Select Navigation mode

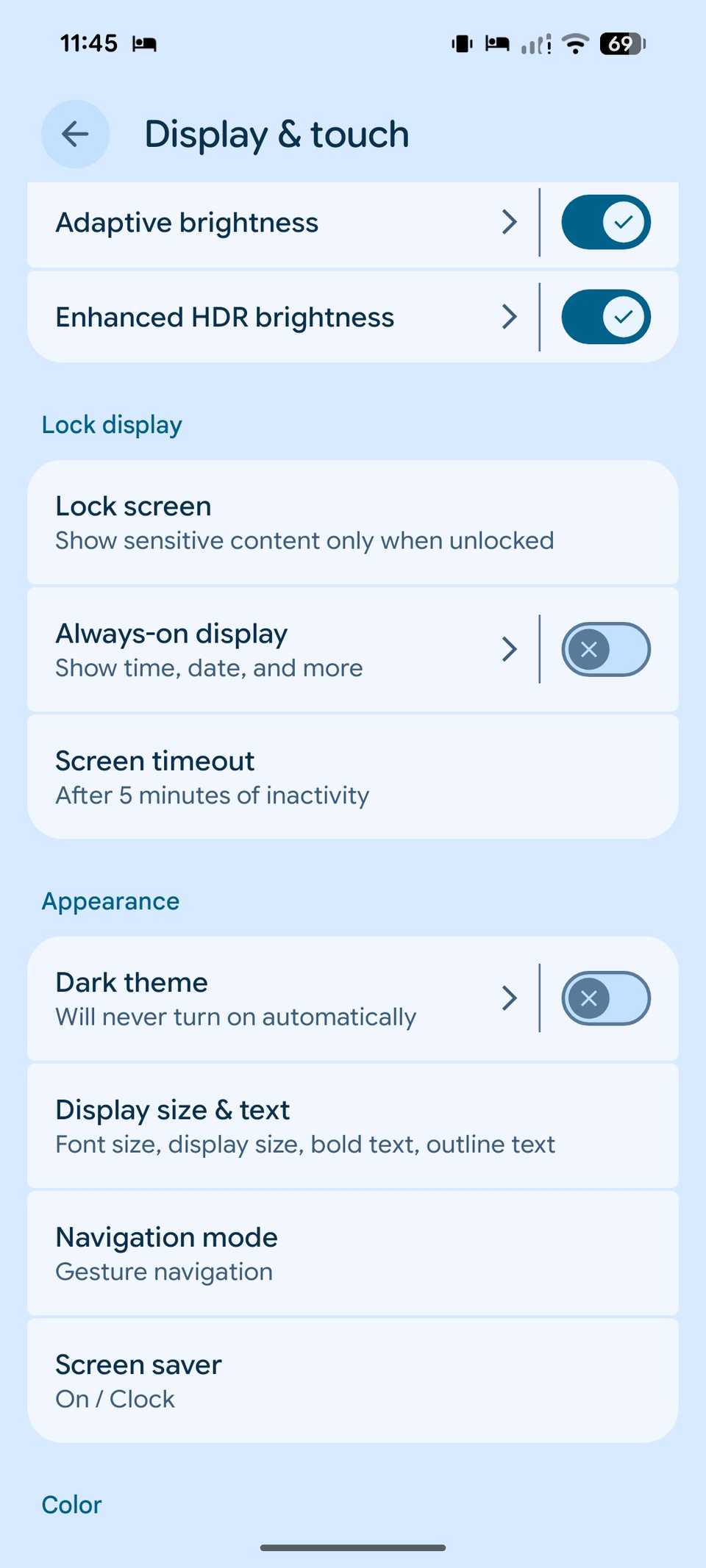coord(294,1252)
